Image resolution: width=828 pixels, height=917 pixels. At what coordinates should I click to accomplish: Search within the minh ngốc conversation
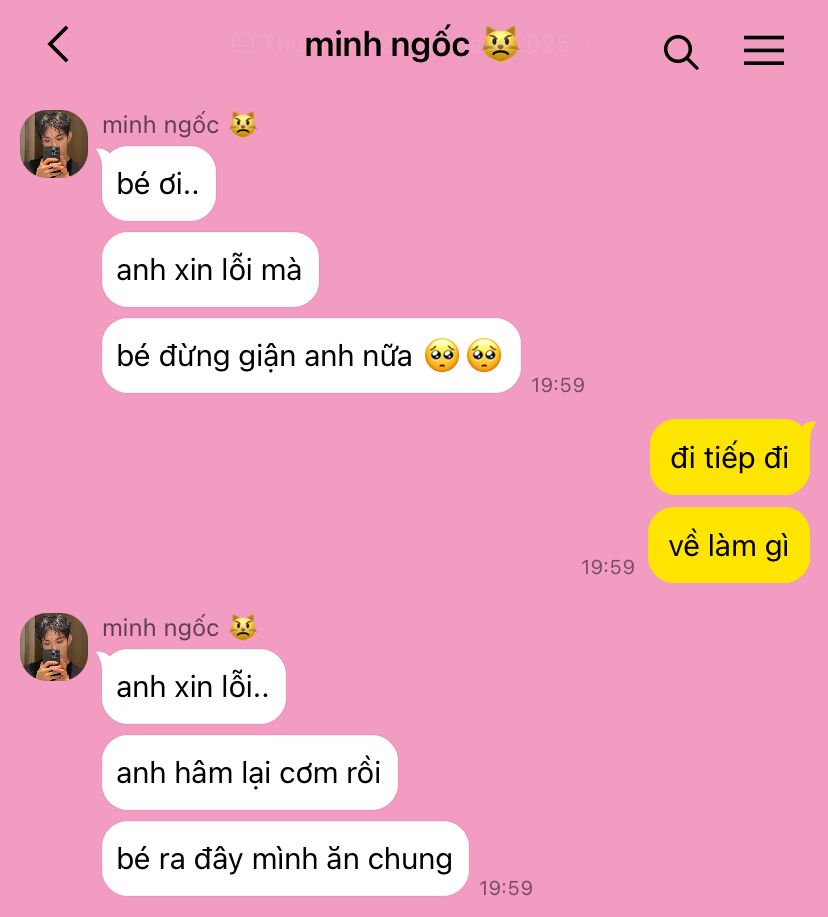point(680,51)
